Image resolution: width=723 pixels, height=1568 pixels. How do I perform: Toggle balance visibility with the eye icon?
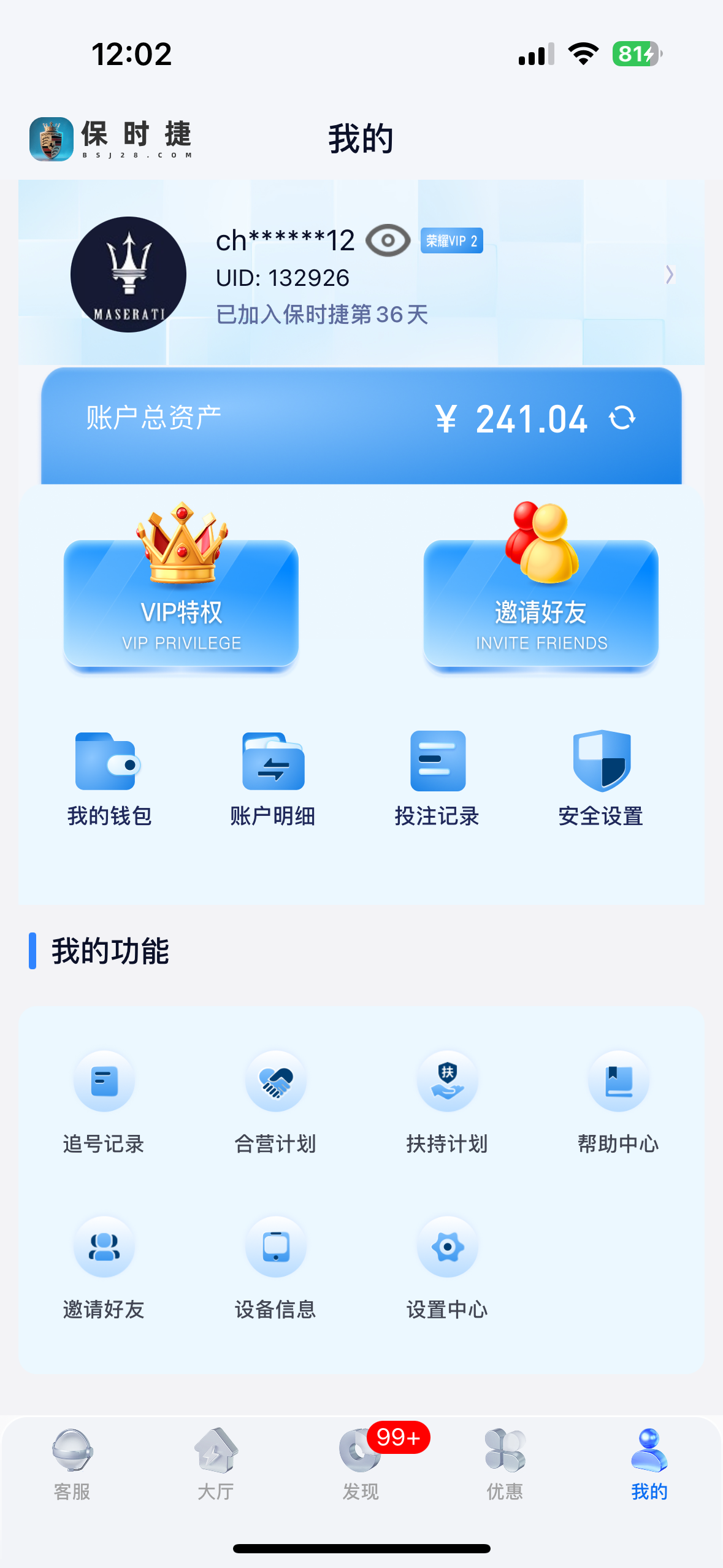[x=388, y=241]
